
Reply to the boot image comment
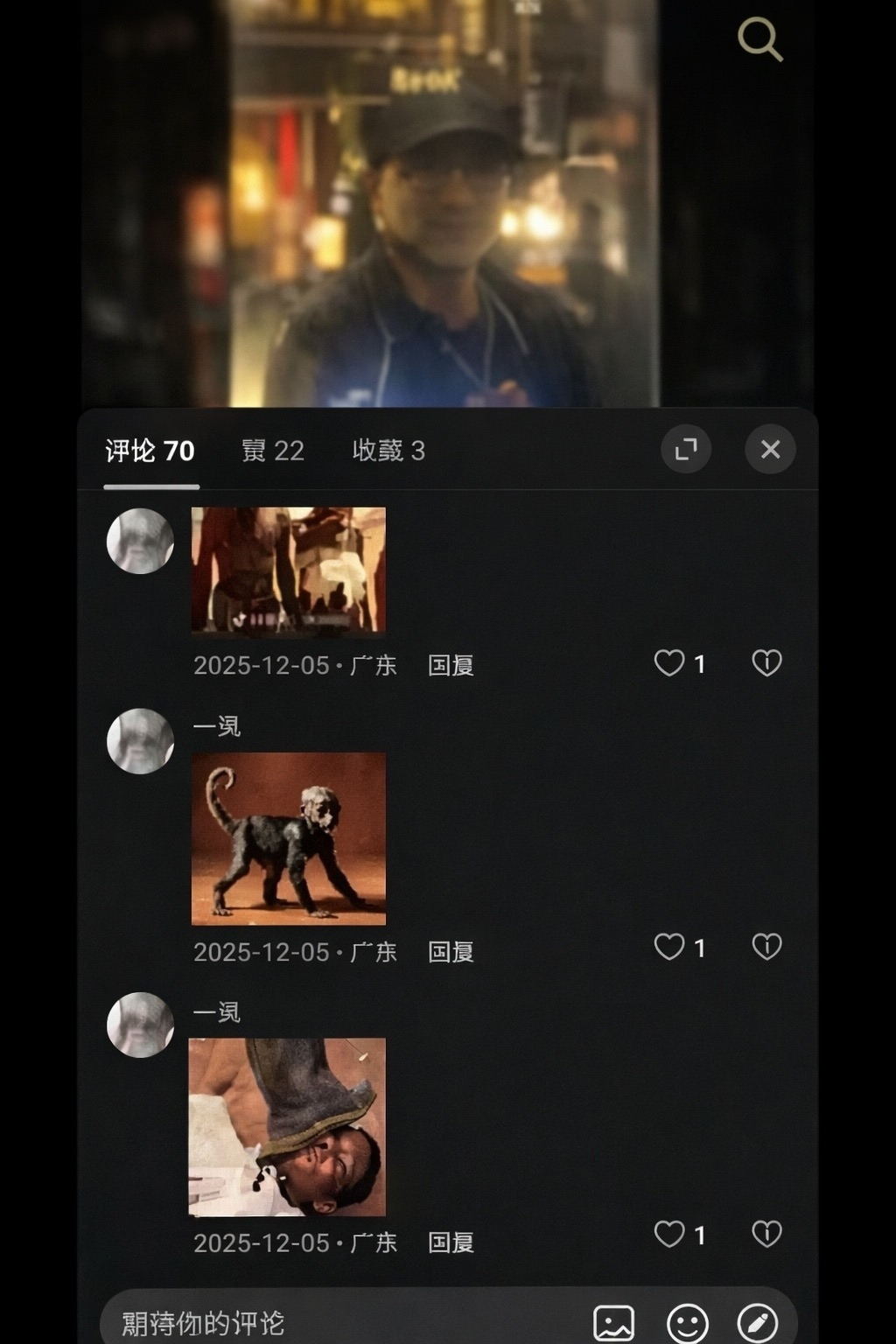tap(451, 1242)
